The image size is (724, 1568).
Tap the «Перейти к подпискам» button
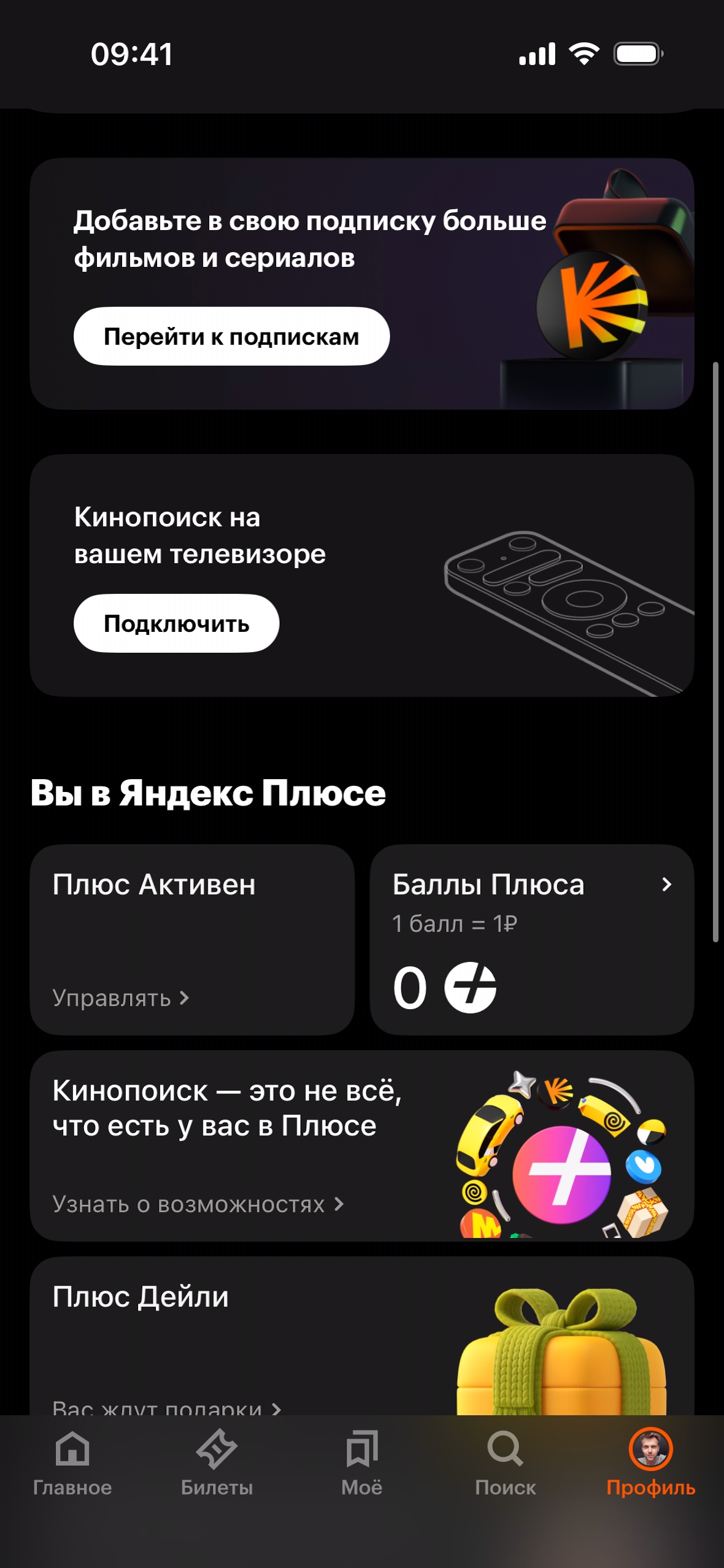pyautogui.click(x=231, y=336)
